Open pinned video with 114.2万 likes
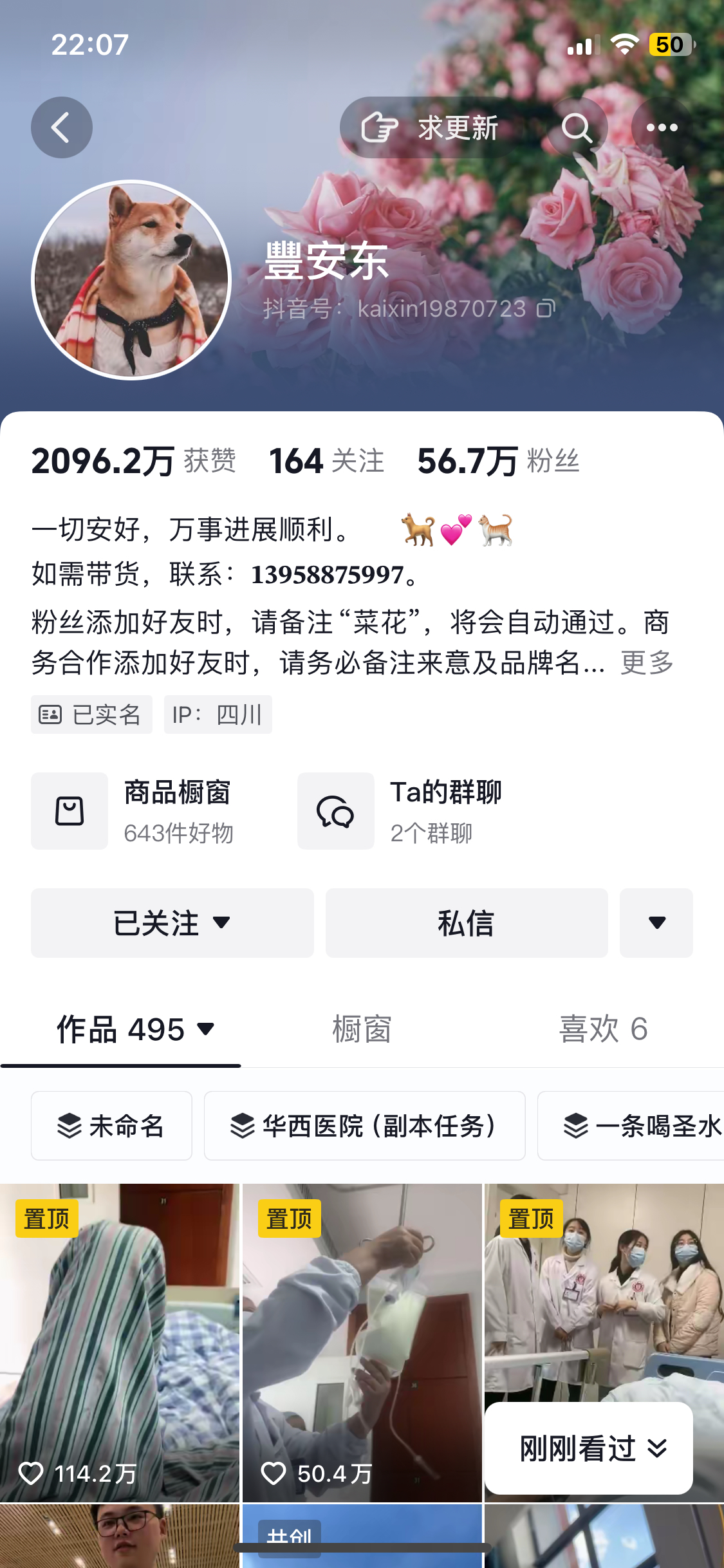 click(119, 1342)
